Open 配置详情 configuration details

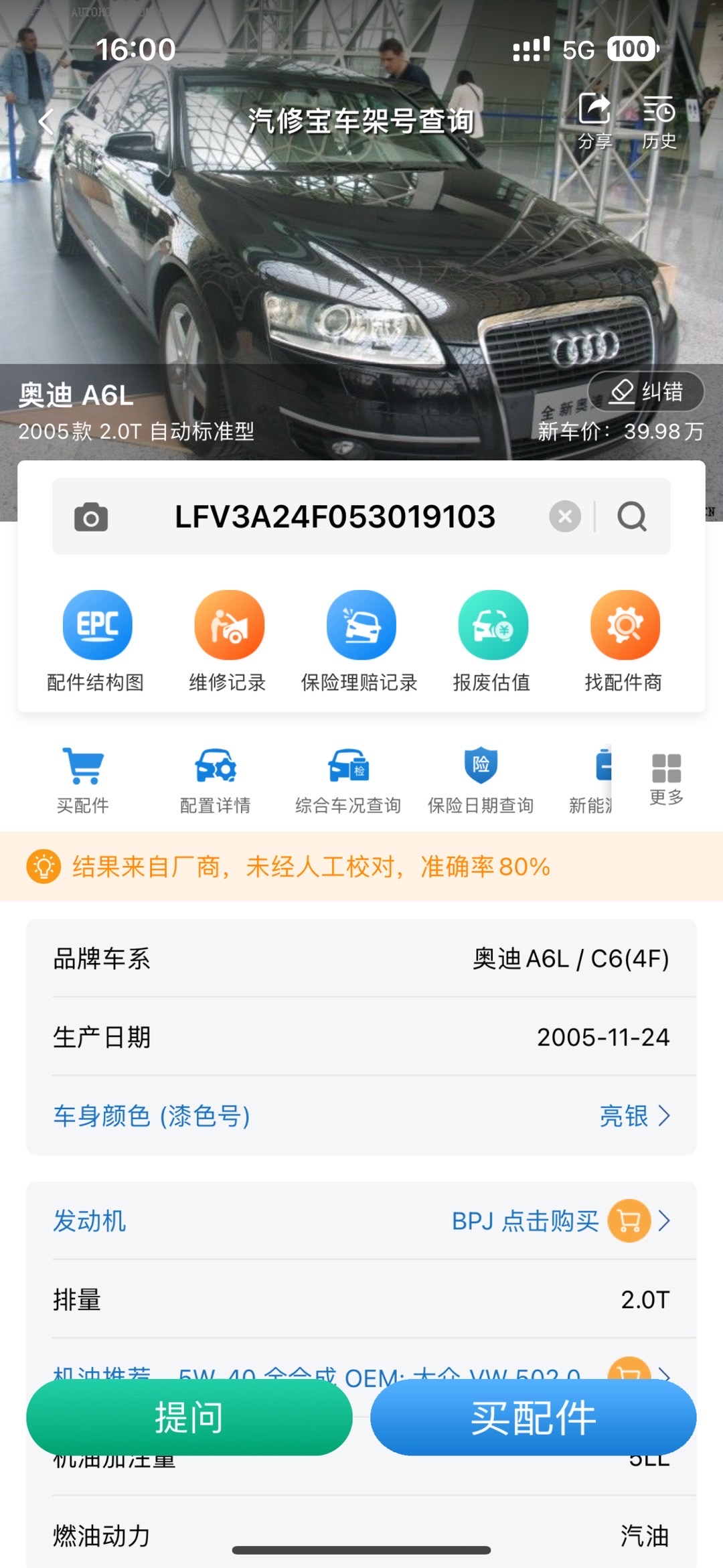(x=215, y=780)
